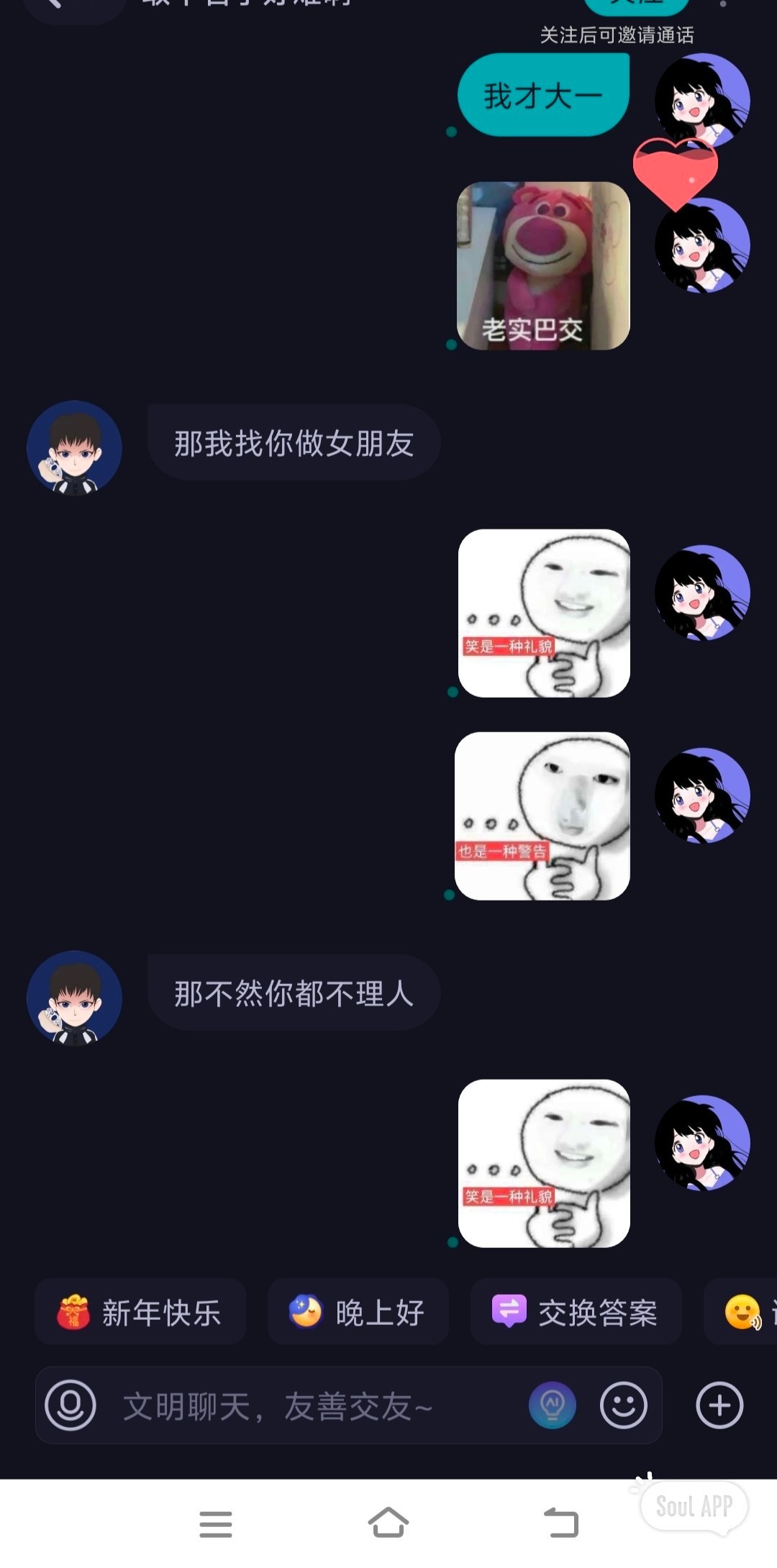The image size is (777, 1568).
Task: Open recent apps from navigation bar
Action: (216, 1524)
